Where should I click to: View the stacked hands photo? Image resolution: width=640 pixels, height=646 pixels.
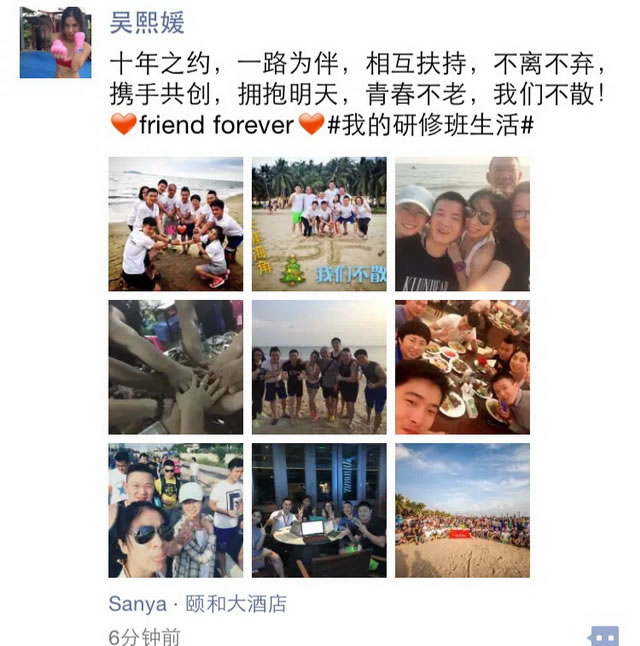point(175,367)
